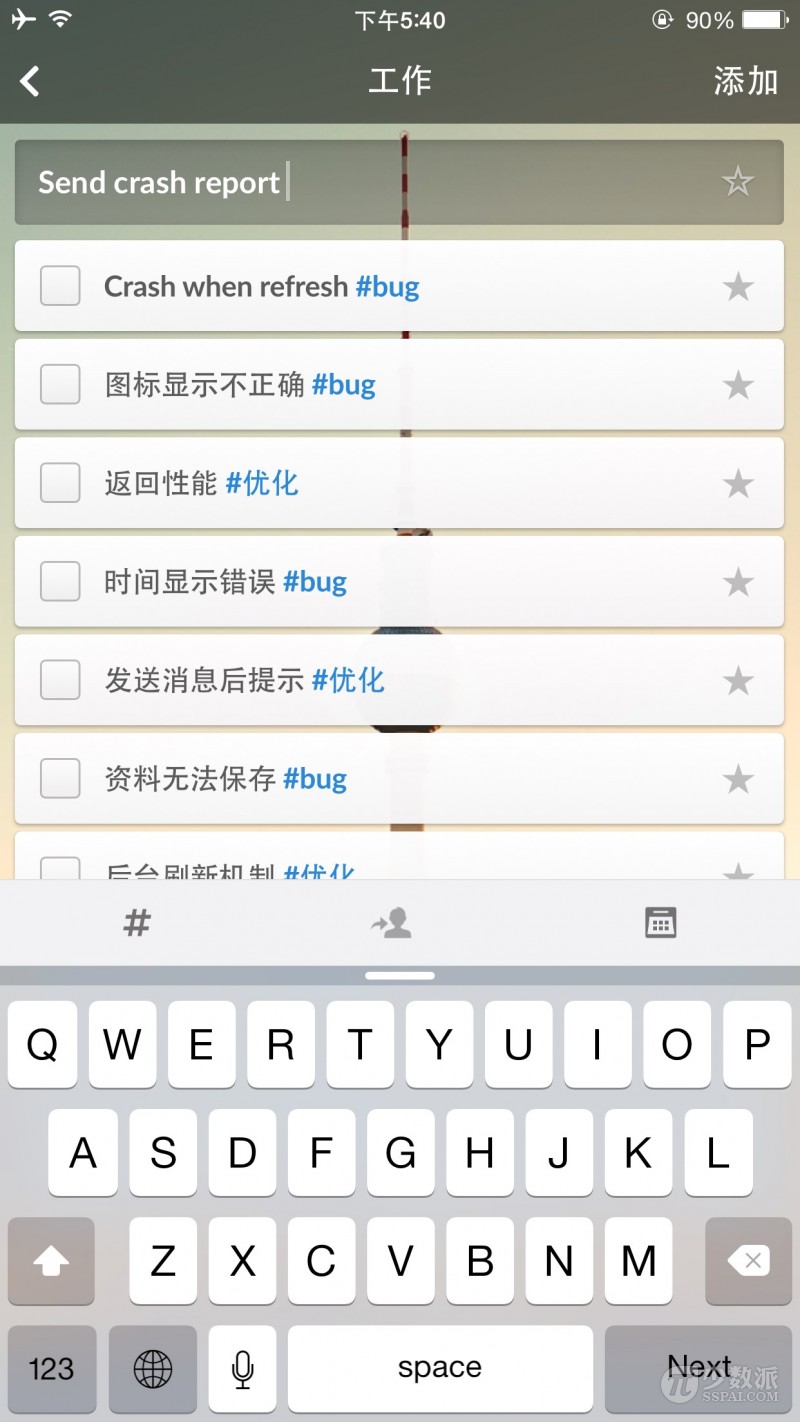
Task: Open the 资料无法保存 task
Action: pyautogui.click(x=399, y=779)
